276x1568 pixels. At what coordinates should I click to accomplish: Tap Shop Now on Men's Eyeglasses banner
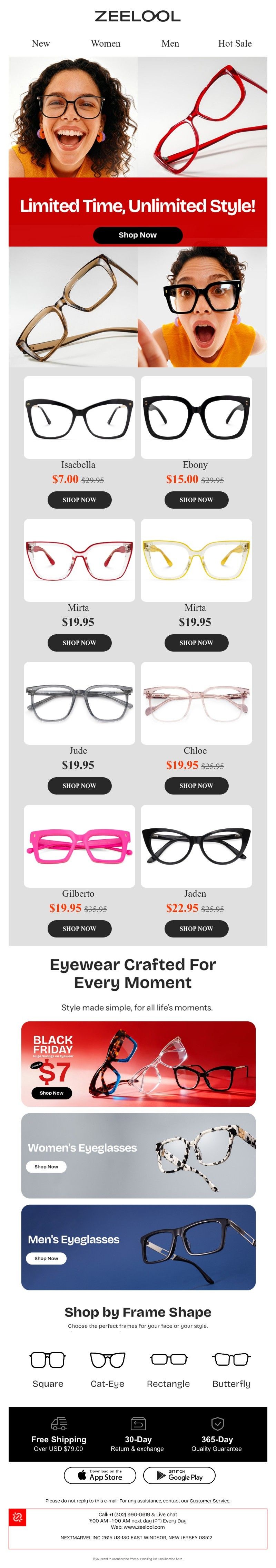(46, 1258)
